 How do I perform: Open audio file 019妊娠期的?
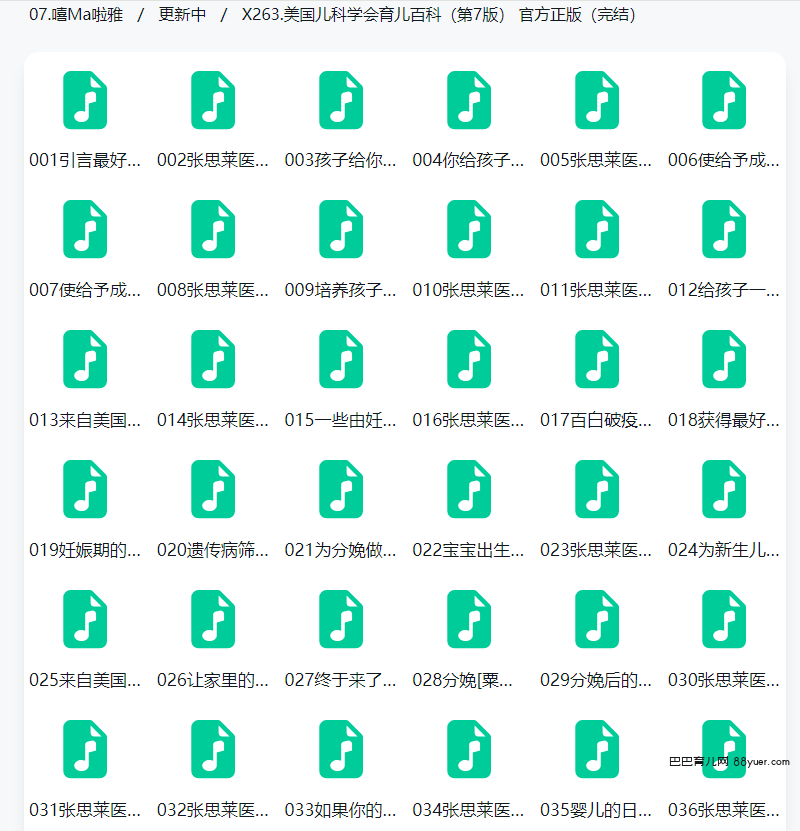85,490
